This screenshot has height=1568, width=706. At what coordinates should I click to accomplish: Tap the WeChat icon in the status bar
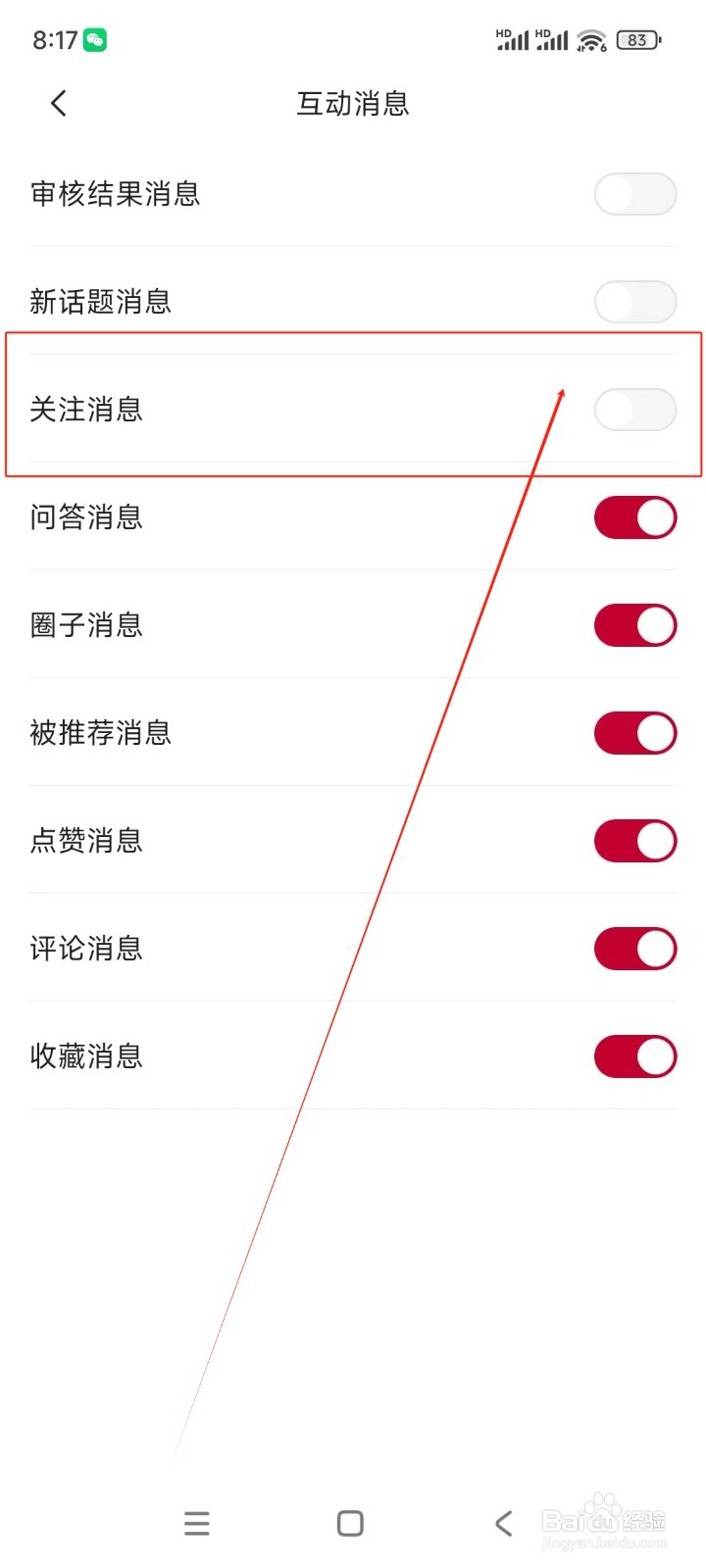click(93, 37)
